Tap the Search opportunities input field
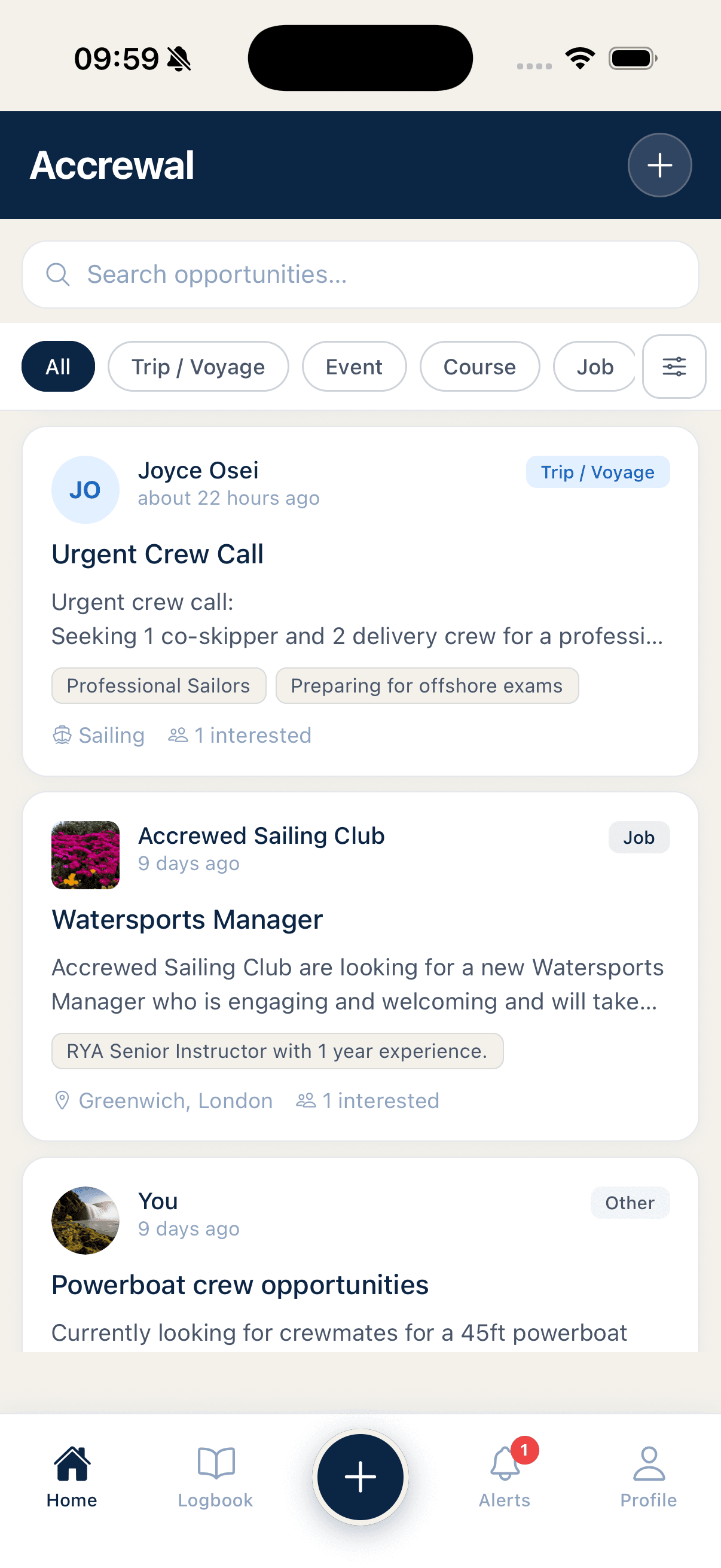The width and height of the screenshot is (721, 1568). click(360, 274)
